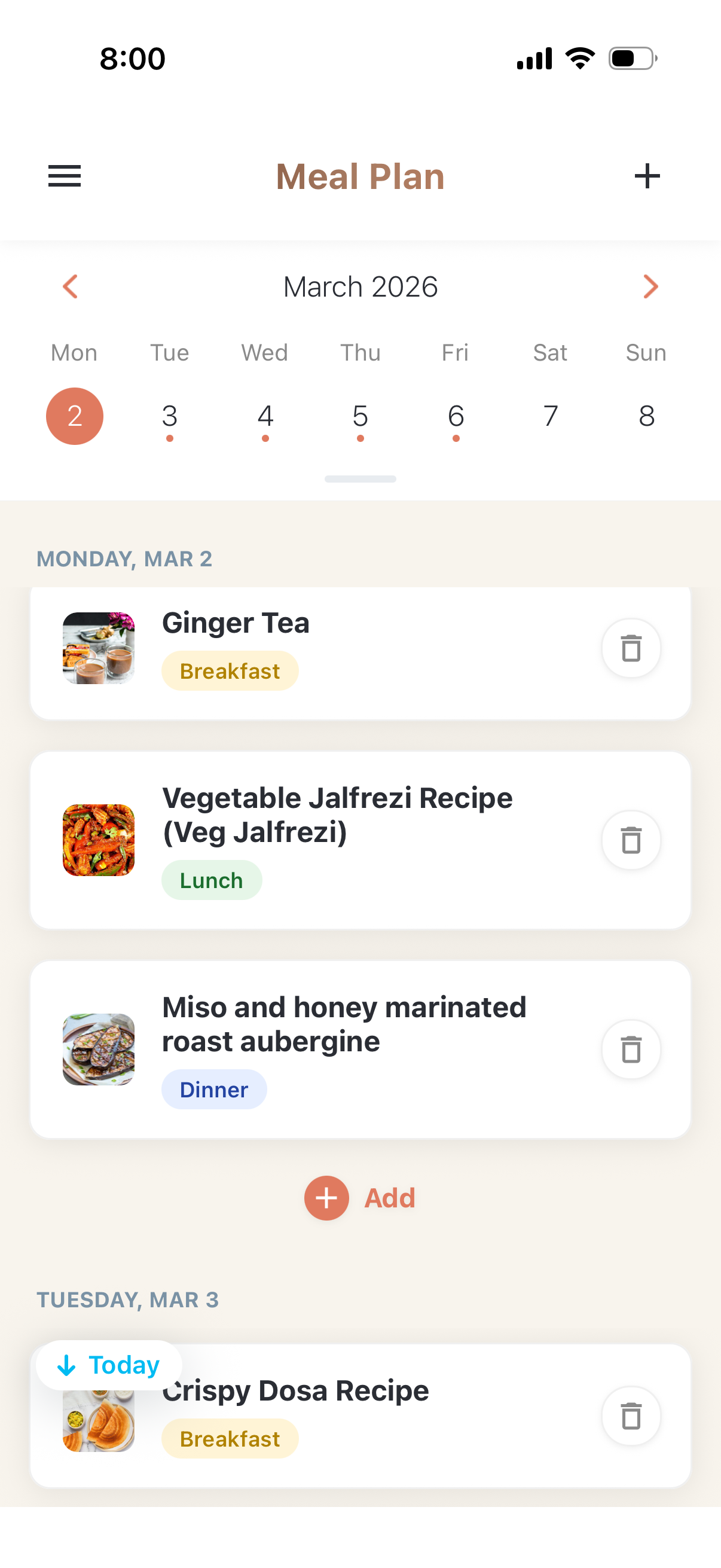Delete the Miso aubergine dinner entry
This screenshot has height=1568, width=721.
click(631, 1050)
